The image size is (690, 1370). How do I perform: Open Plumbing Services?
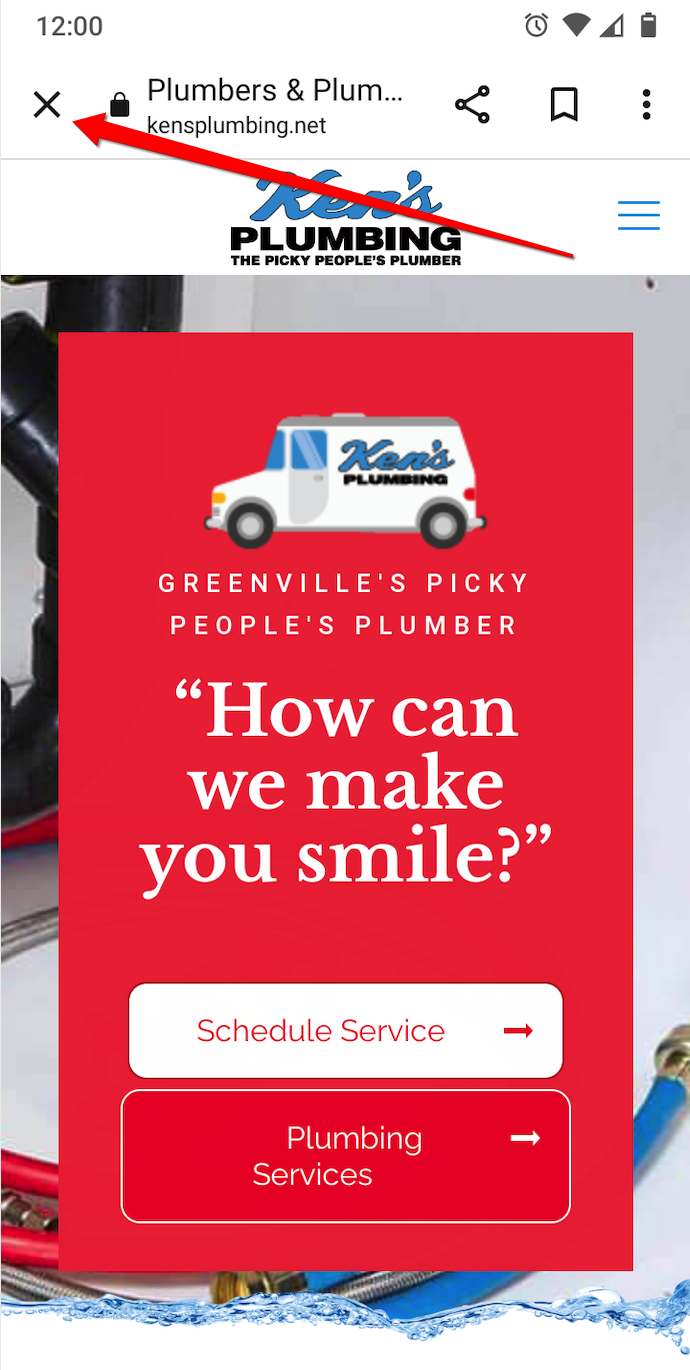tap(345, 1156)
